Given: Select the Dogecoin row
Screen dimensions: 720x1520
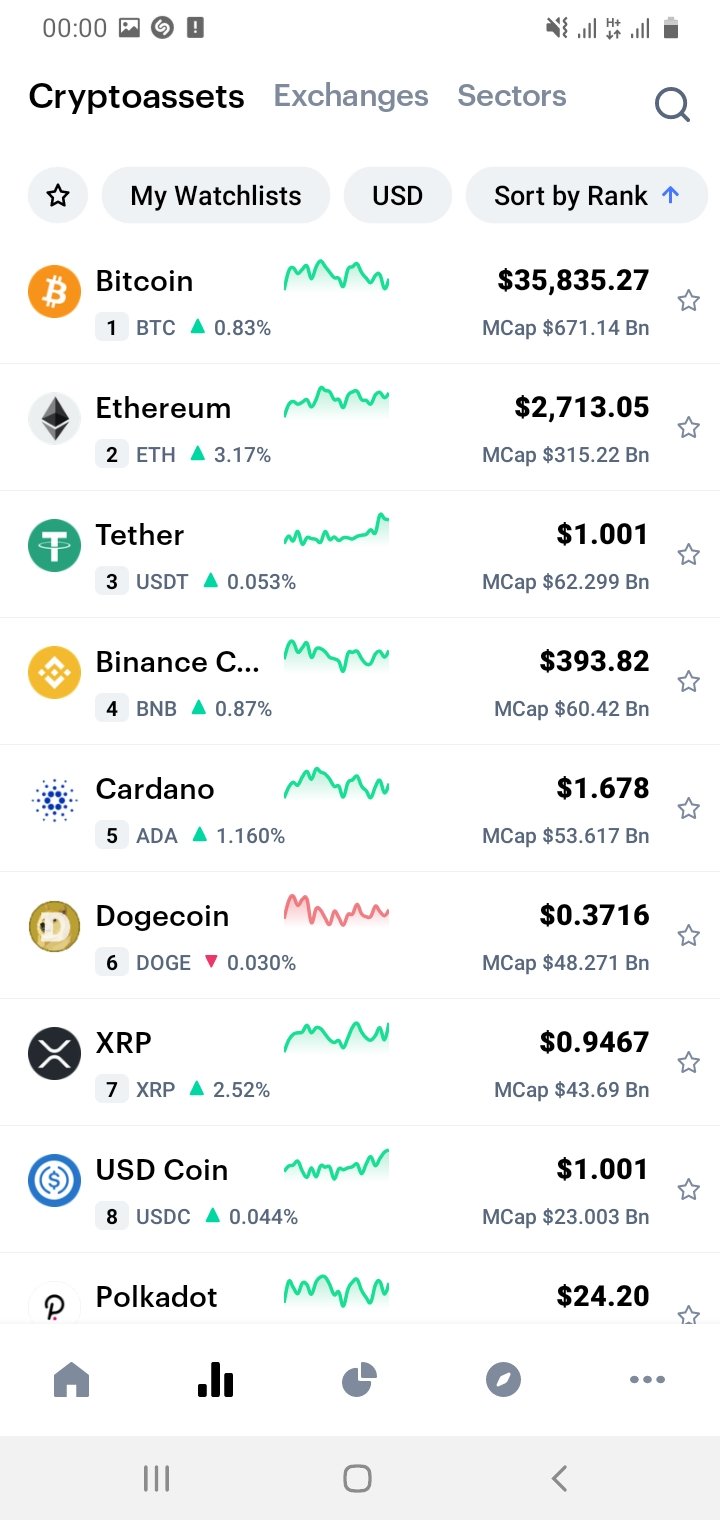Looking at the screenshot, I should pyautogui.click(x=340, y=935).
